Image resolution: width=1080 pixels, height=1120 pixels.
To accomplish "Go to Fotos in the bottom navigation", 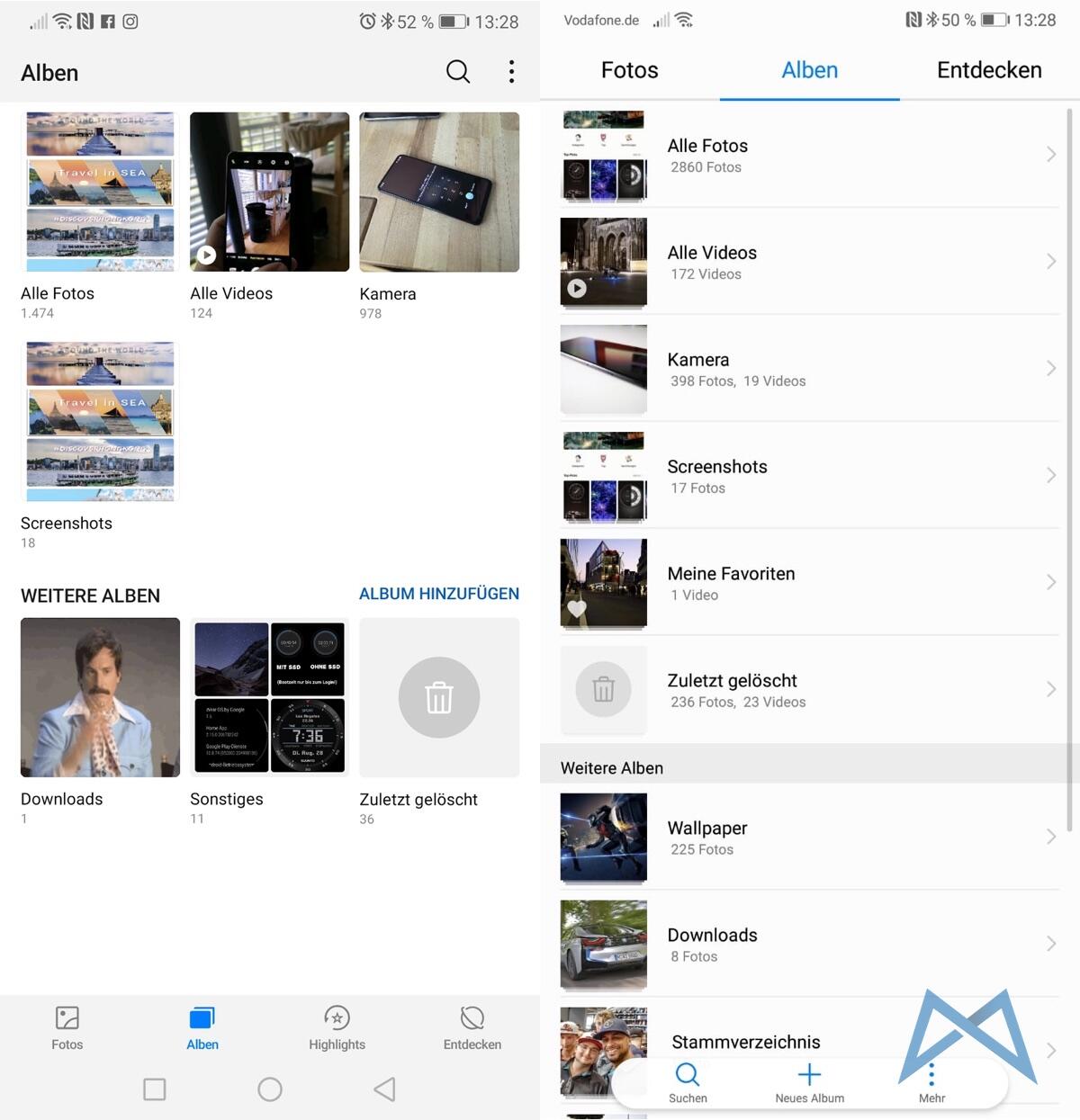I will [67, 1027].
